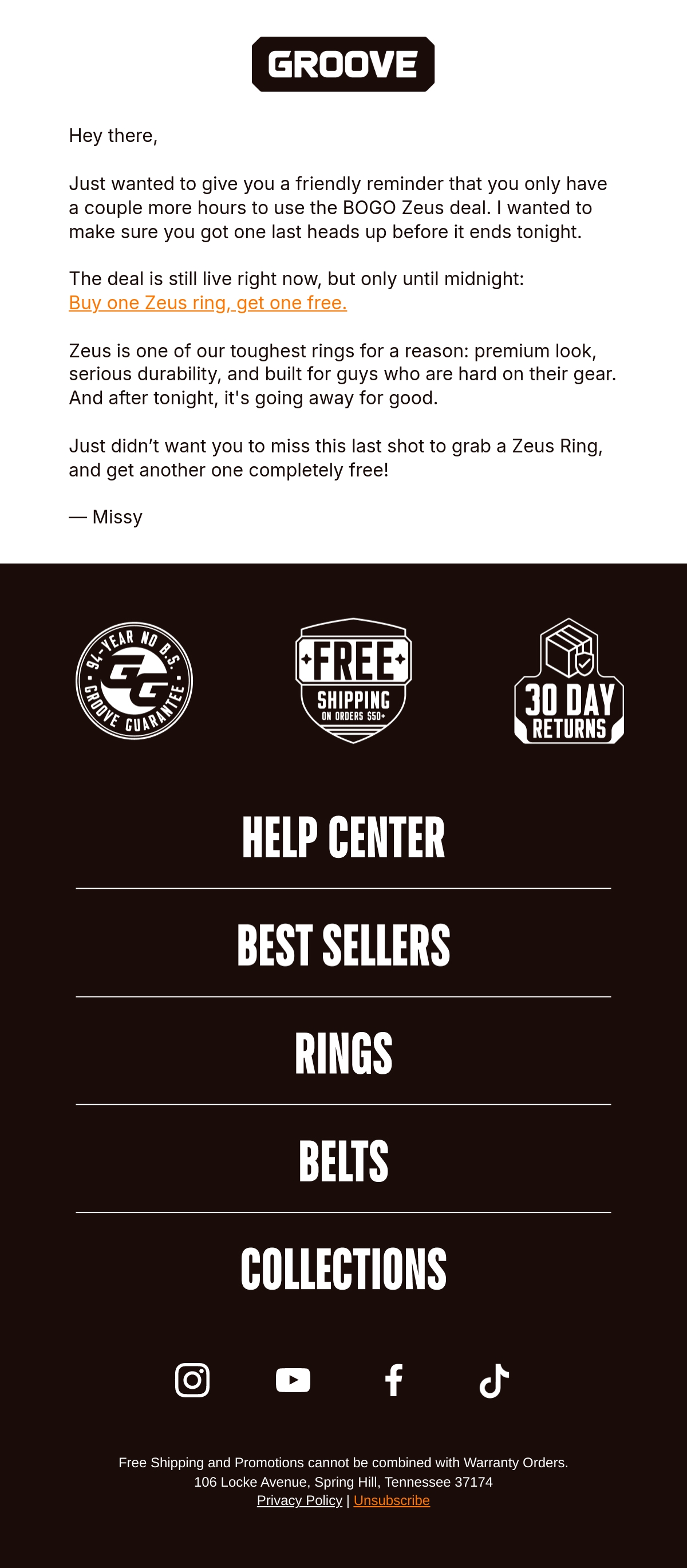The width and height of the screenshot is (687, 1568).
Task: Open the Buy one Zeus ring link
Action: (x=207, y=302)
